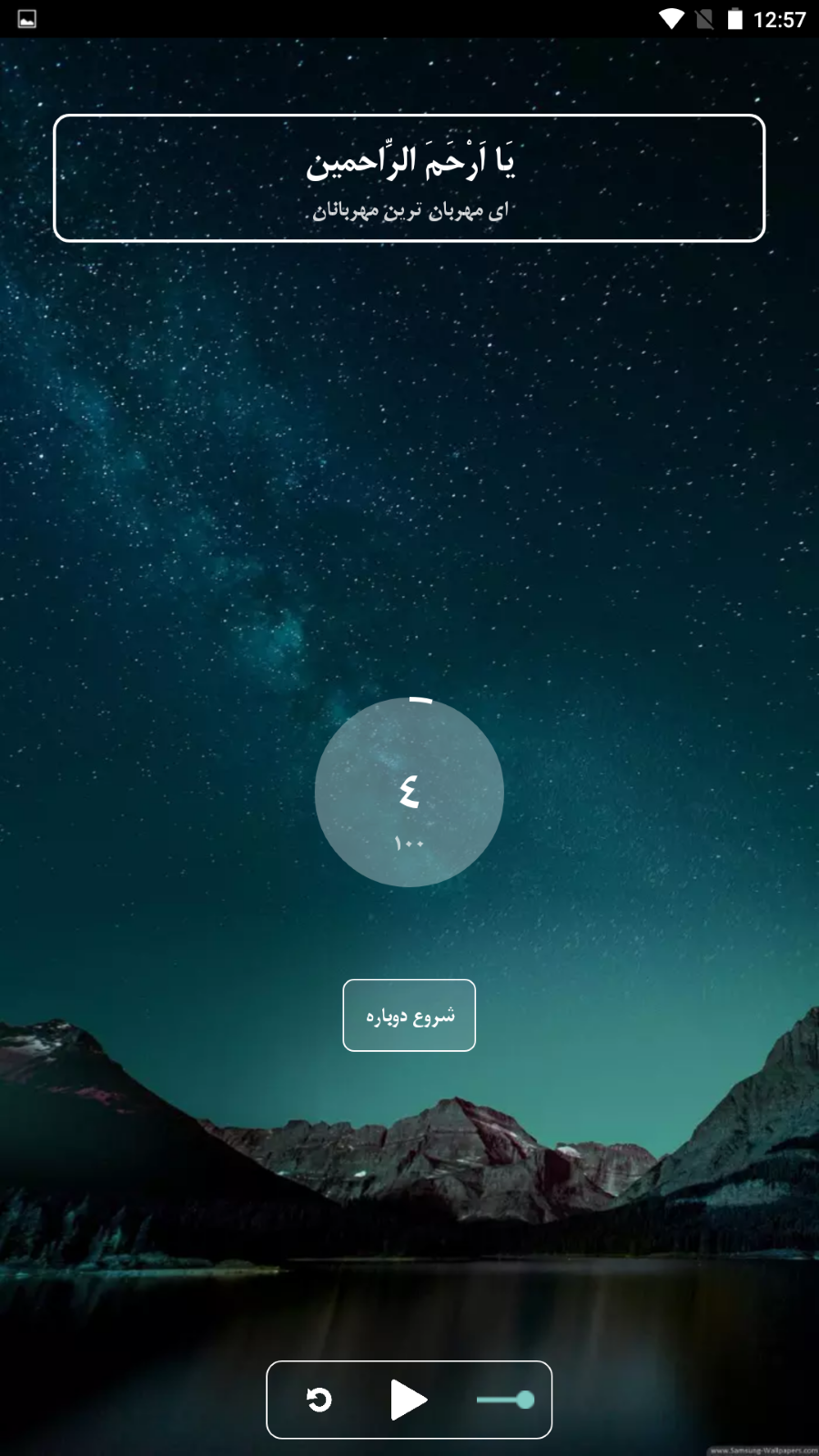
Task: Tap the play icon in bottom bar
Action: pyautogui.click(x=408, y=1400)
